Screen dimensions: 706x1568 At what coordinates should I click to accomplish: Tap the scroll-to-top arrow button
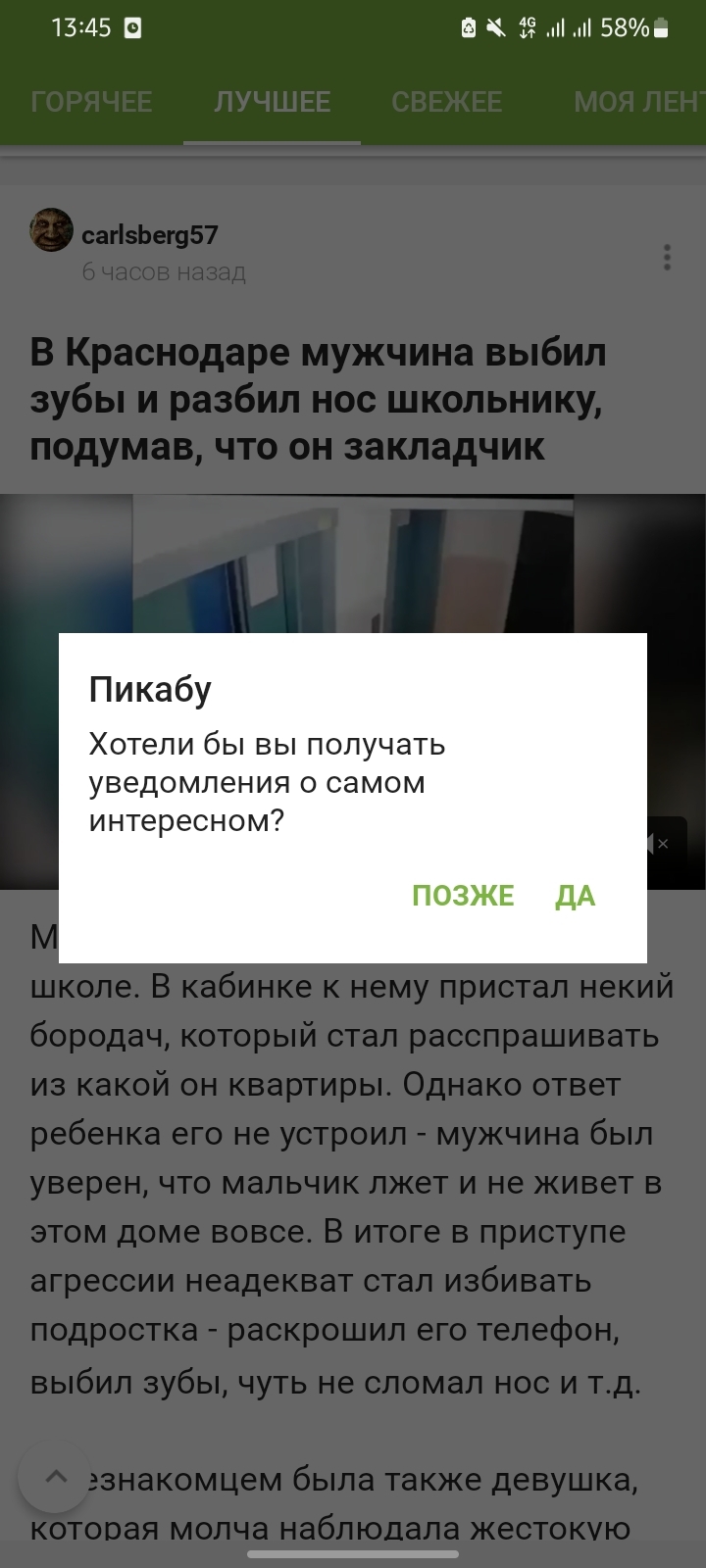(56, 1477)
